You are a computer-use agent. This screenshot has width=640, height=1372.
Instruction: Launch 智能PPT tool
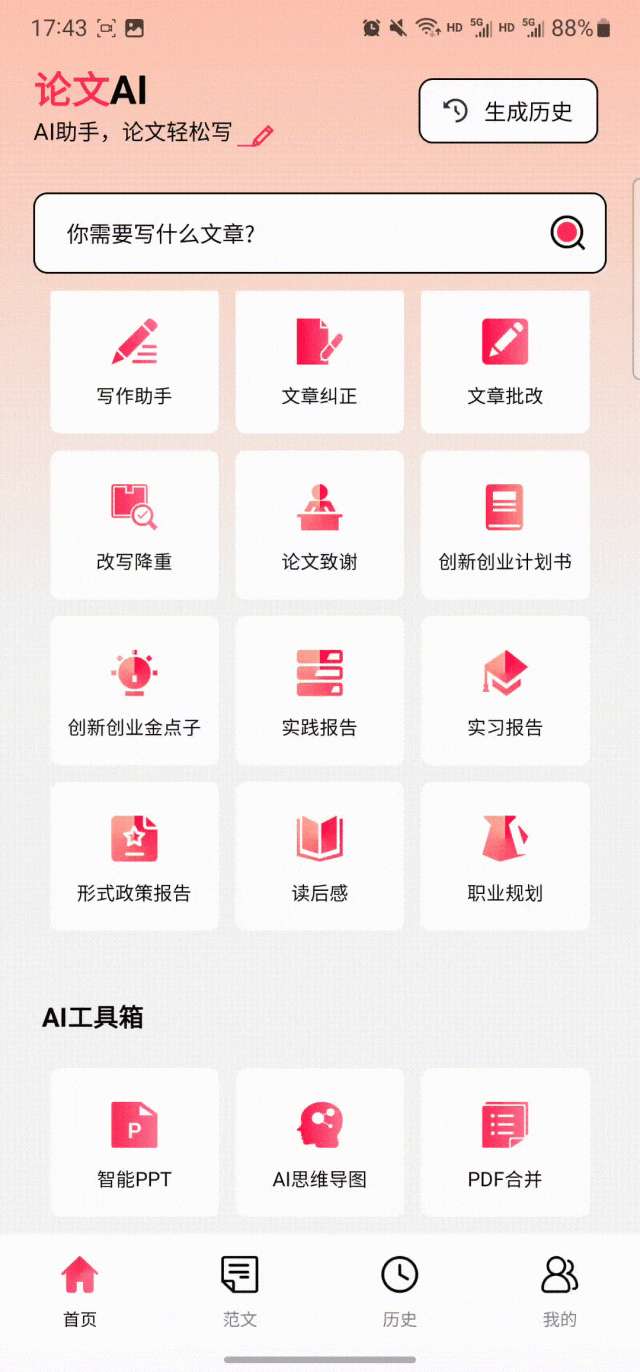point(134,1143)
